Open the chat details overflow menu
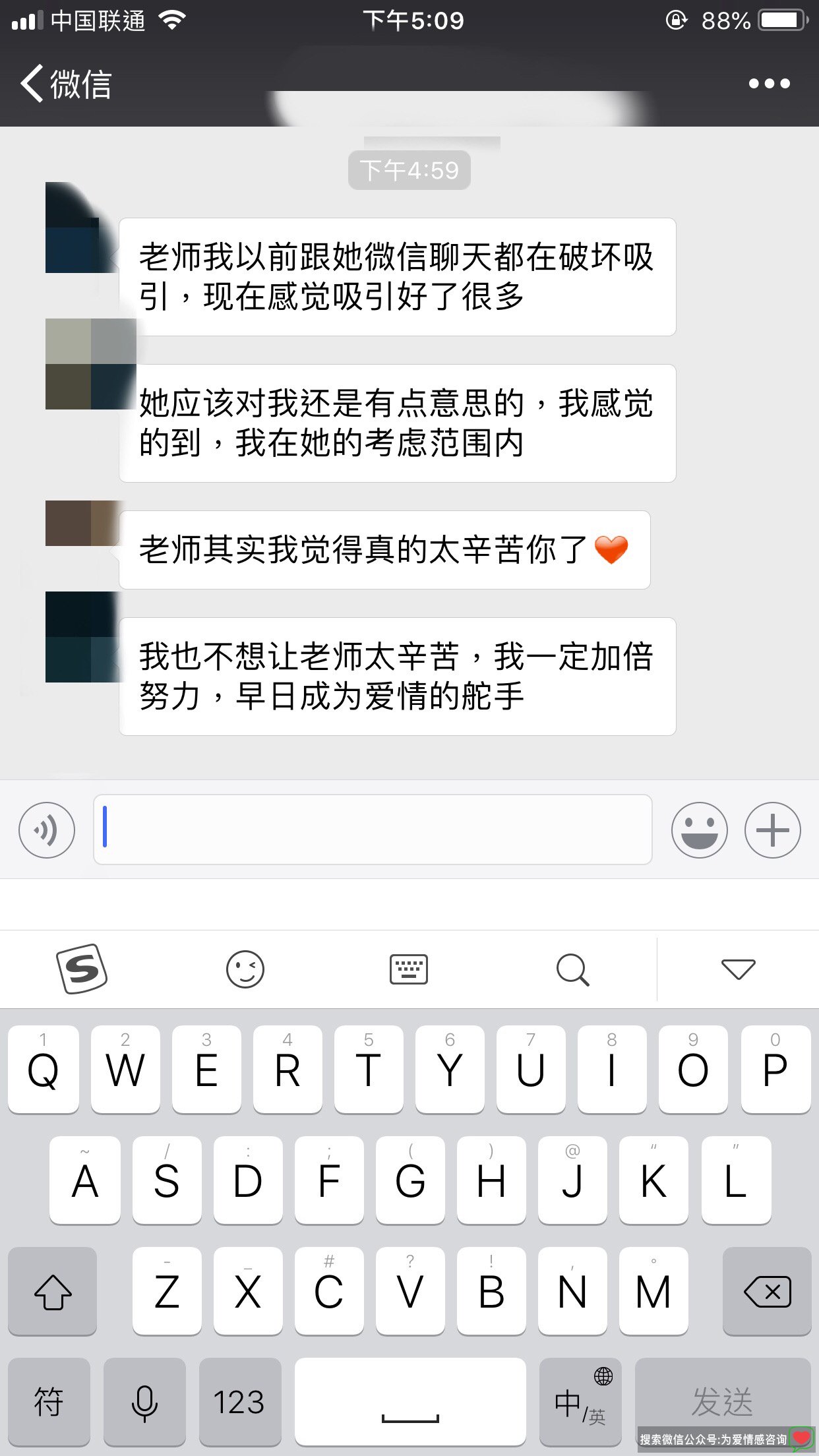 (769, 84)
